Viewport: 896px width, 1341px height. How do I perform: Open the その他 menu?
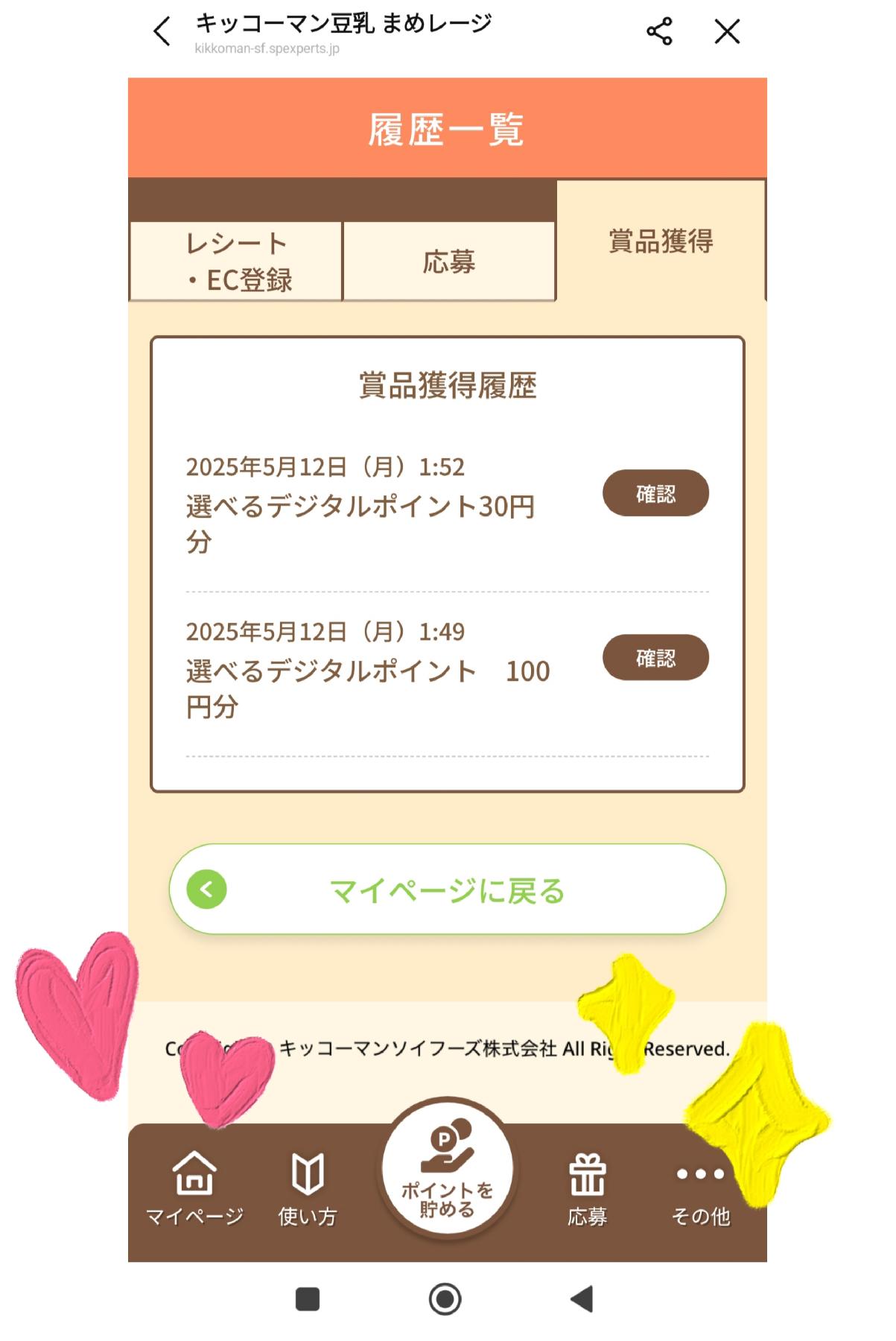700,1191
